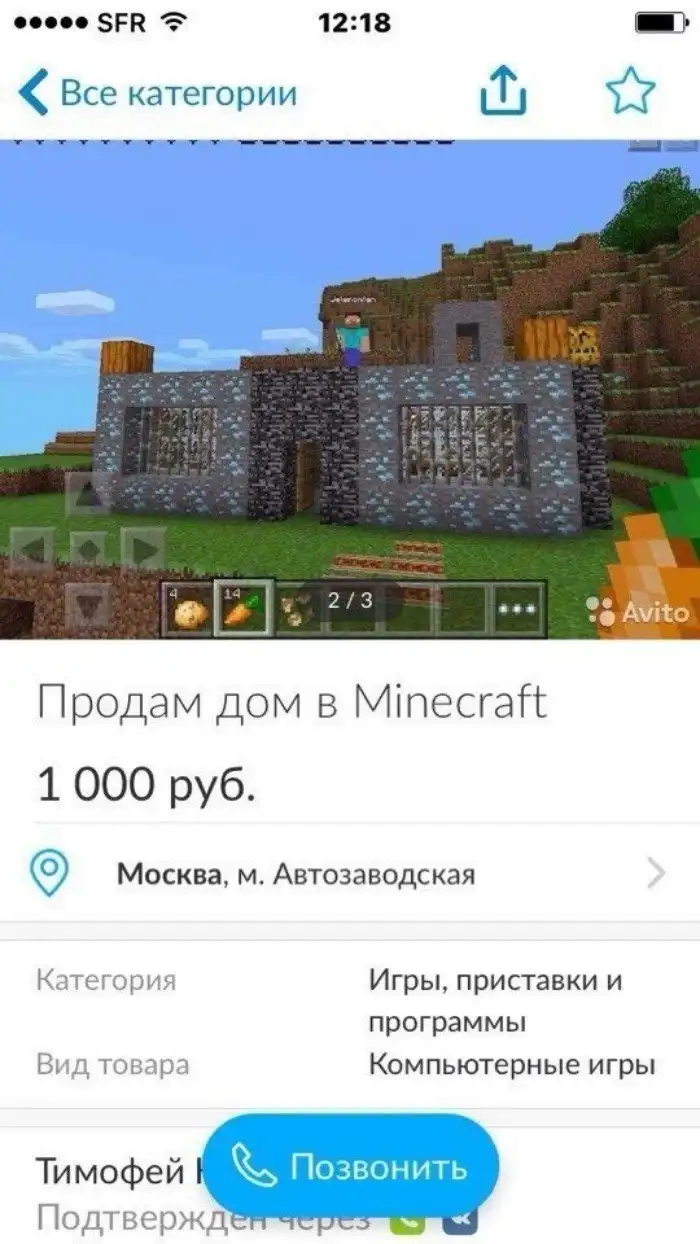Share this listing

(x=503, y=93)
